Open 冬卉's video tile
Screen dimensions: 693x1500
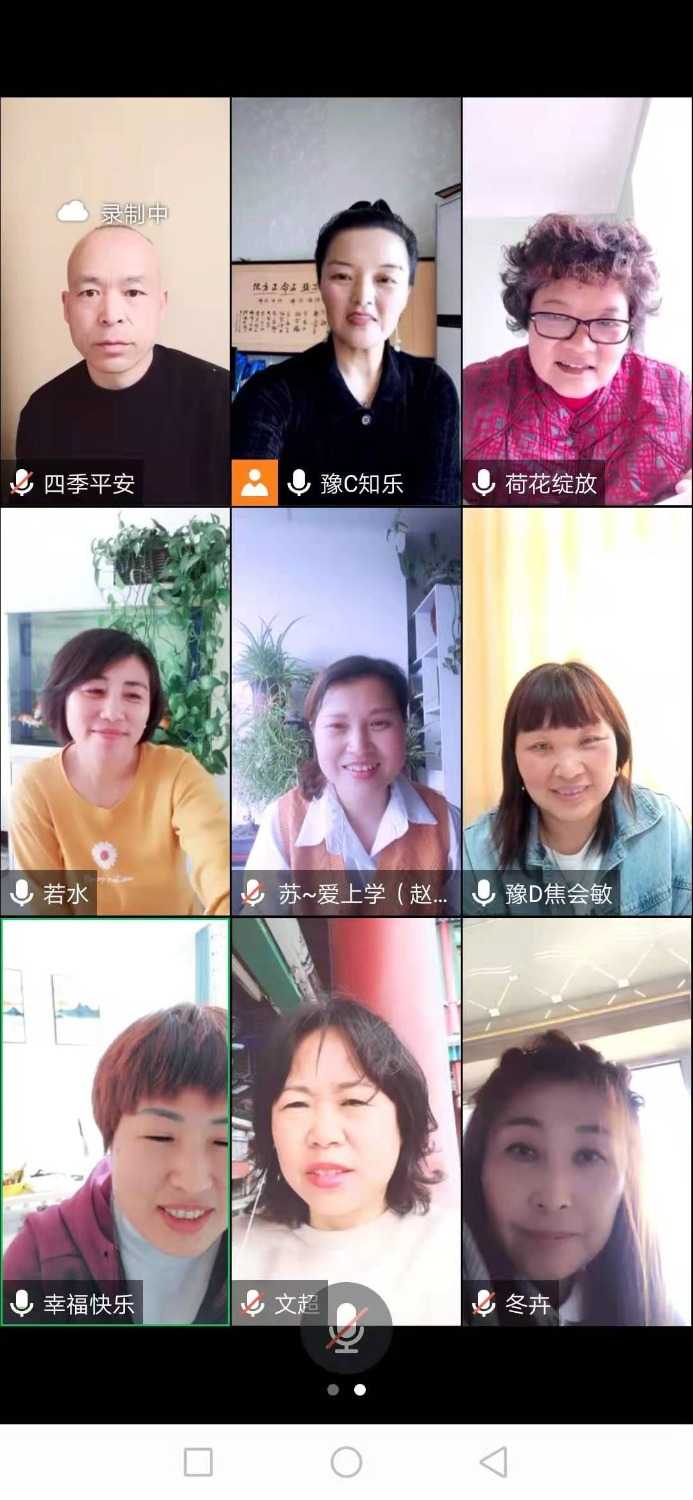pyautogui.click(x=577, y=1120)
